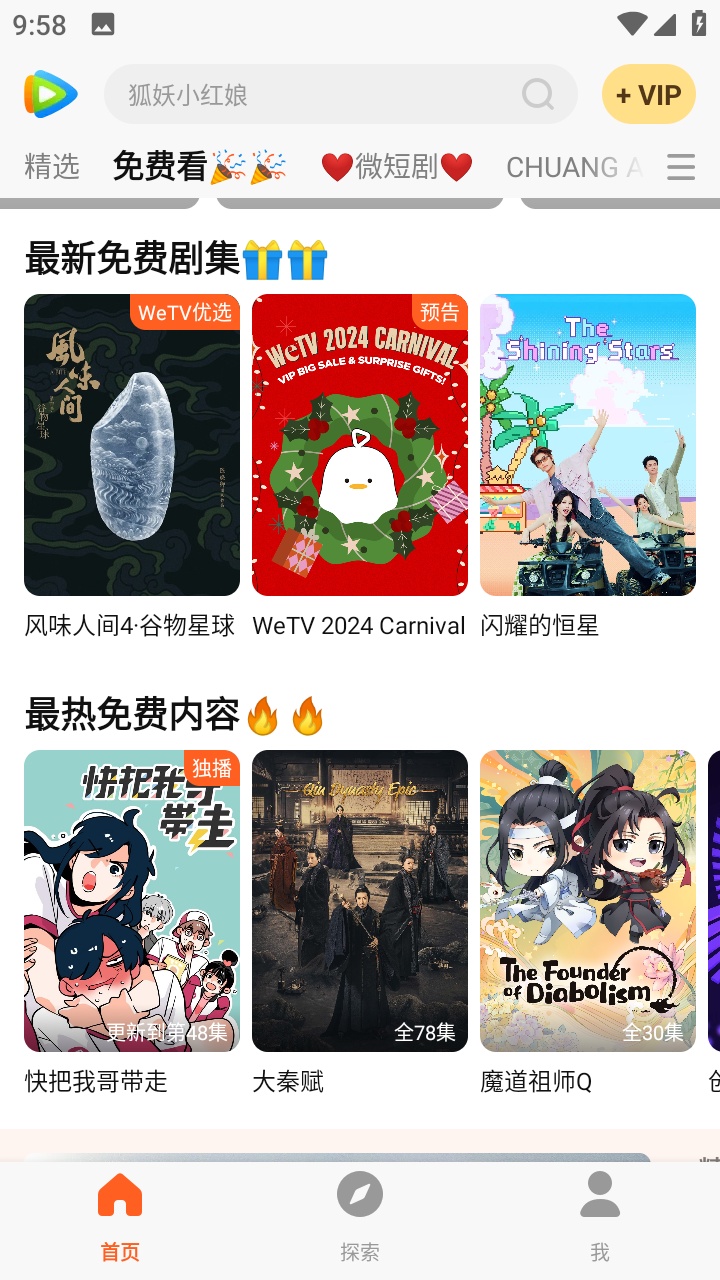Switch to the 精选 tab
The image size is (720, 1280).
pos(51,166)
